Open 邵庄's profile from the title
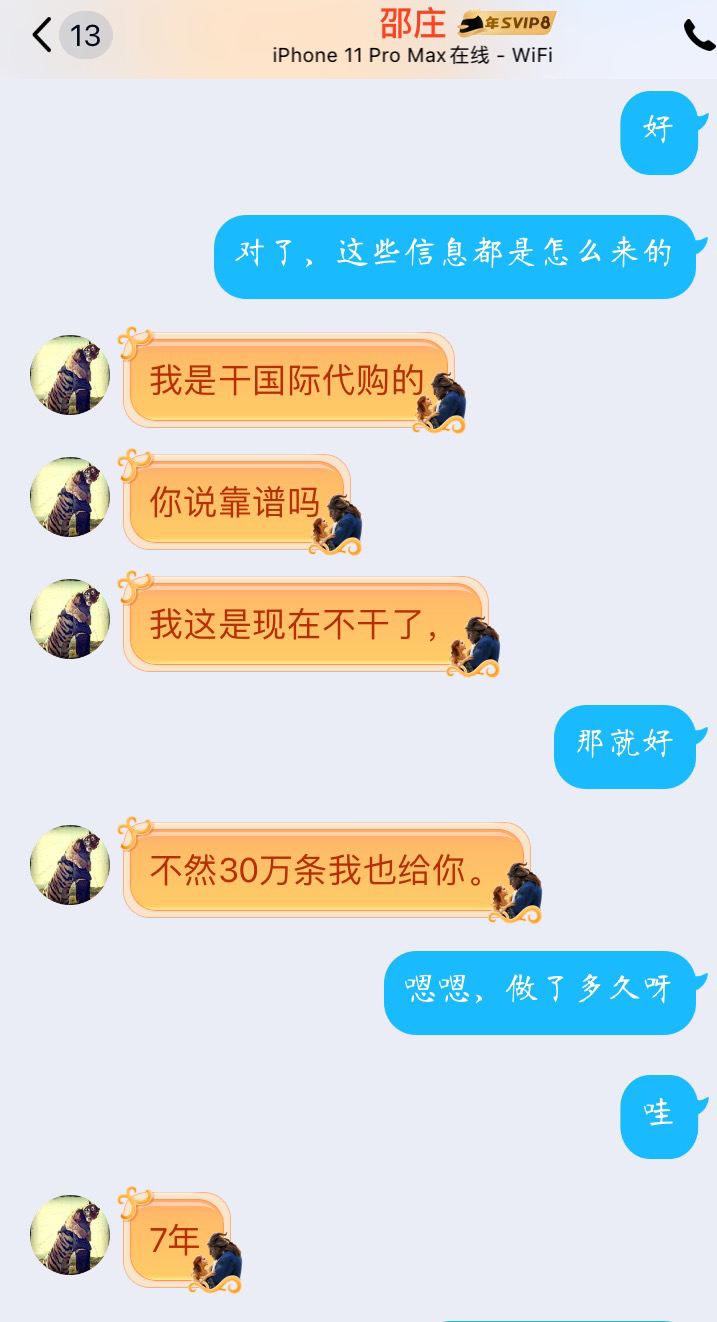 coord(412,22)
